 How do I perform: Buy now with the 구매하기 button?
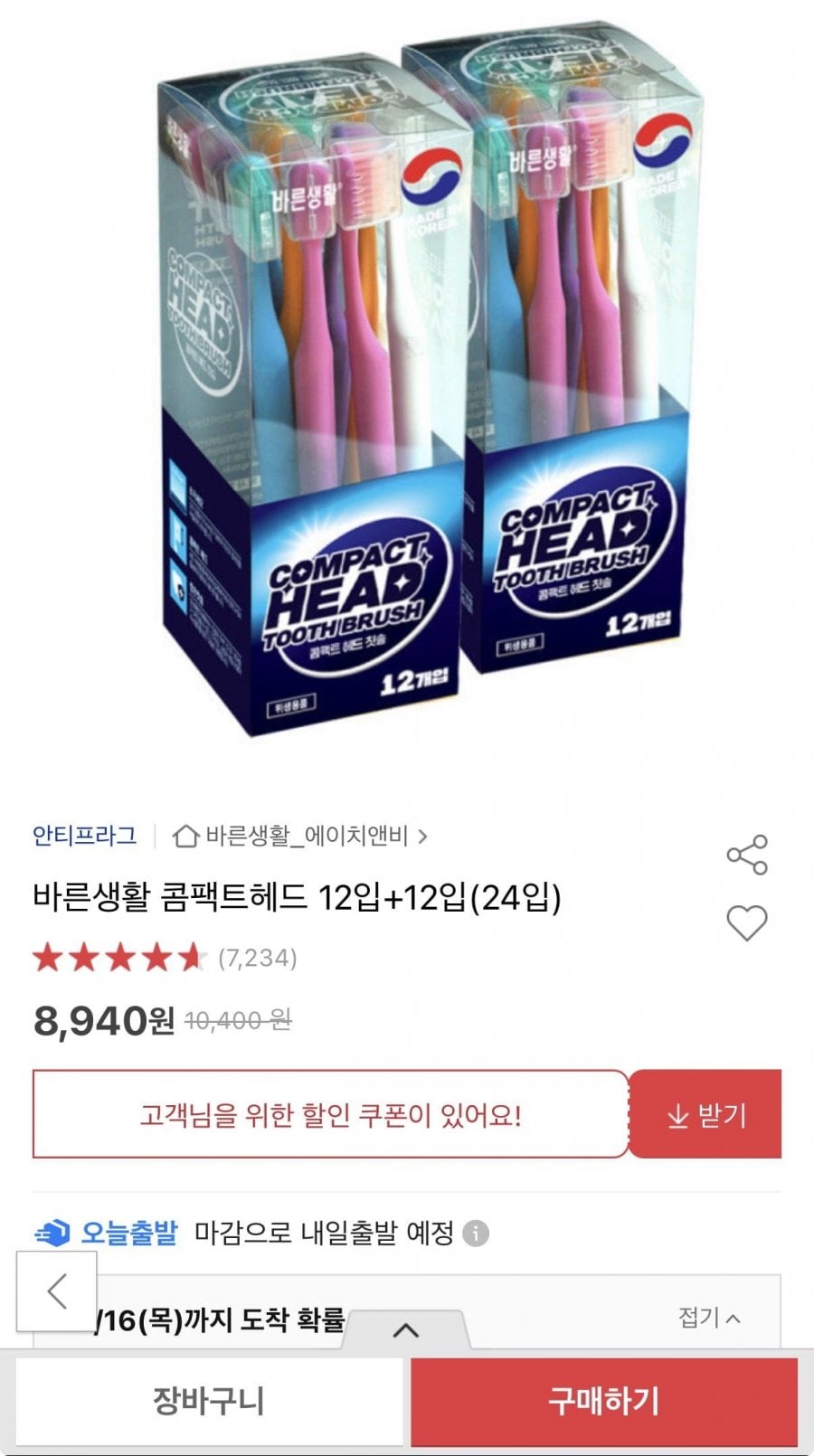pyautogui.click(x=604, y=1401)
